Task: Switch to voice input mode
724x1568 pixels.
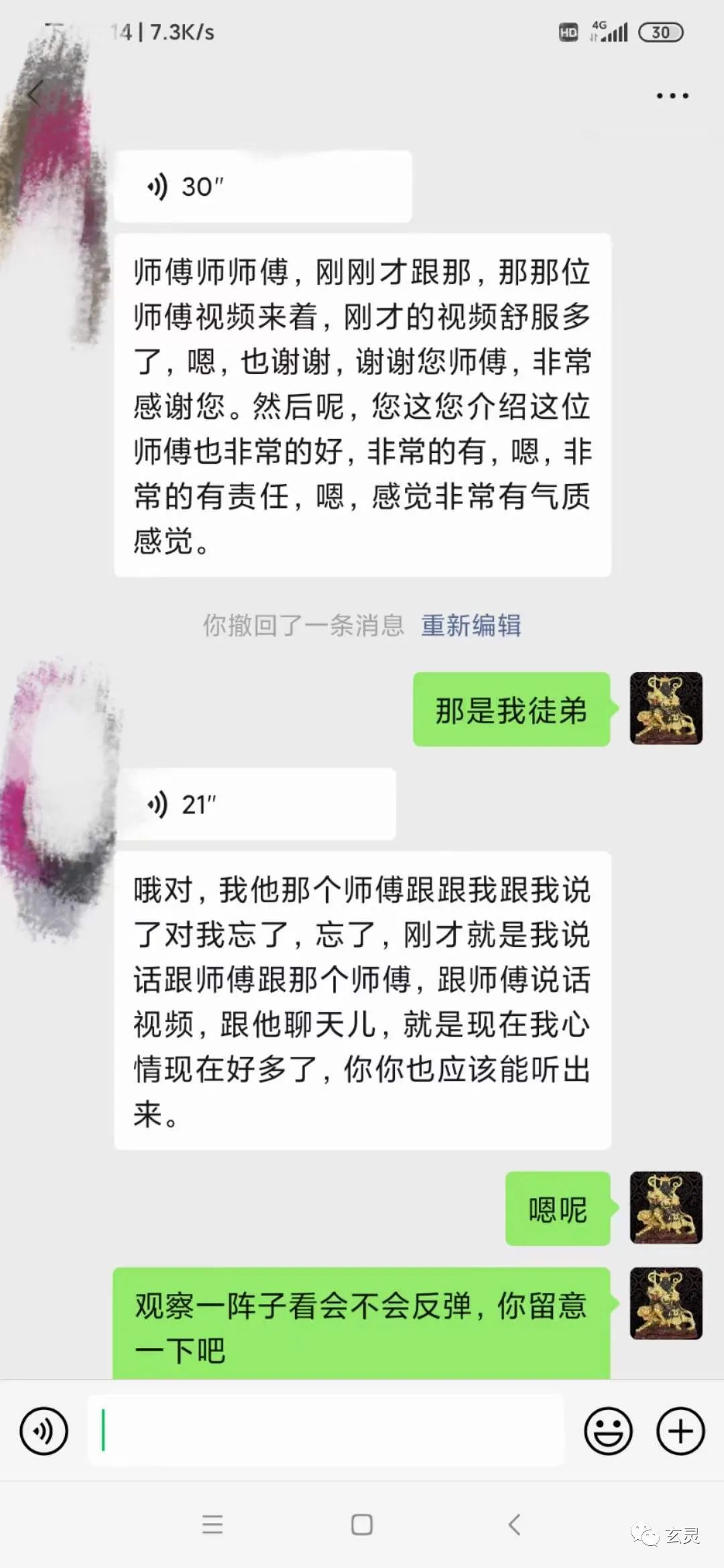Action: [x=44, y=1431]
